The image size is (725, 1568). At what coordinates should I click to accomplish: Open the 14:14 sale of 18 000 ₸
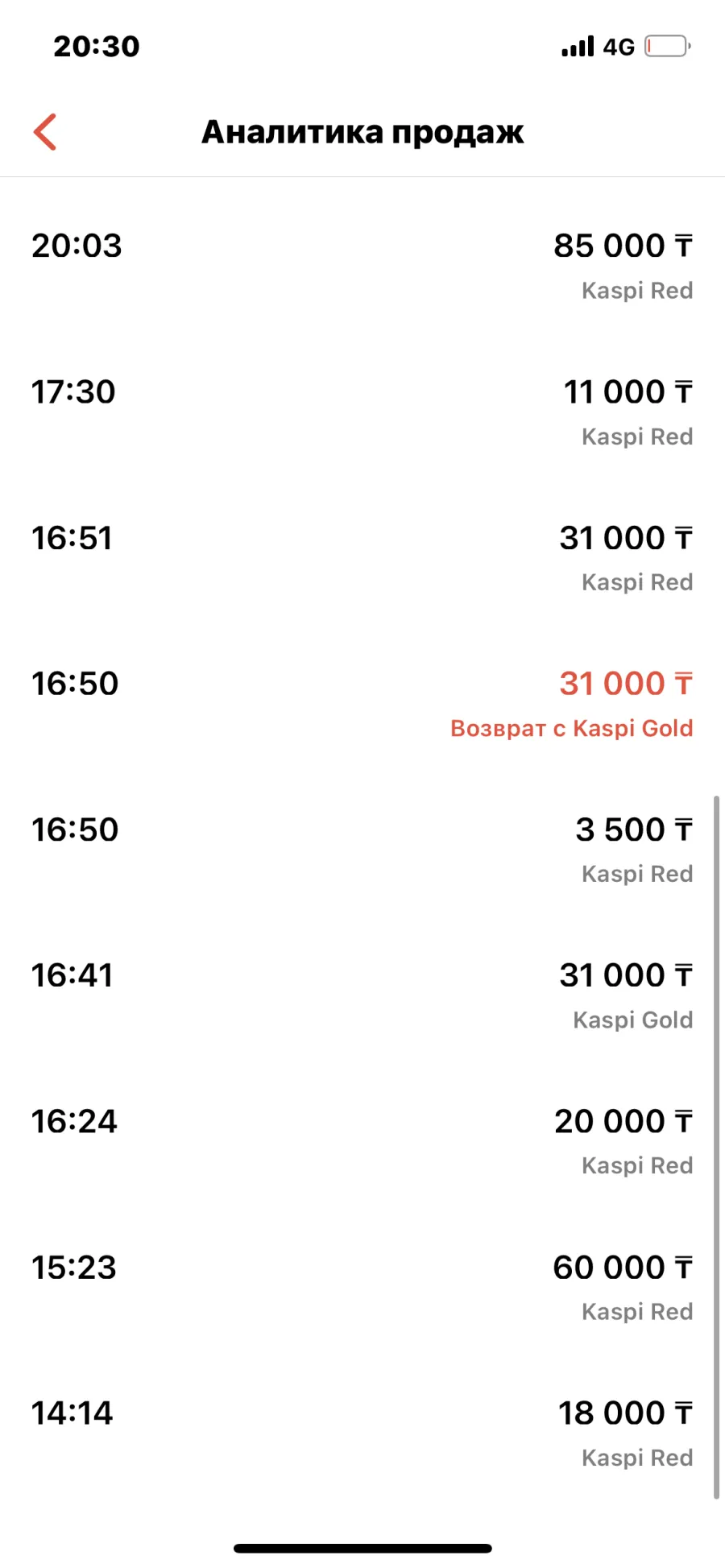[x=362, y=1434]
